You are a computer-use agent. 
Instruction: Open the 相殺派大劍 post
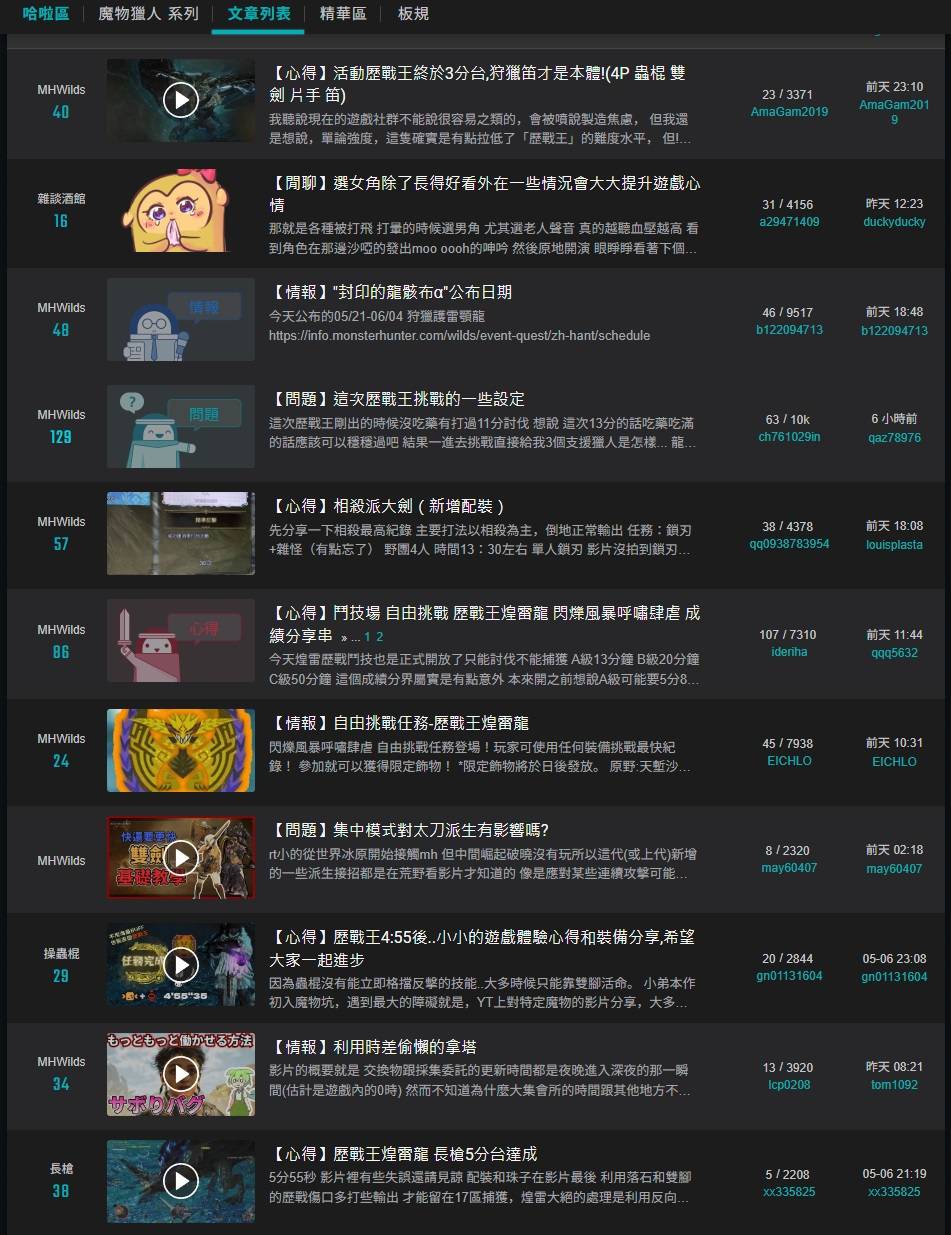[388, 506]
